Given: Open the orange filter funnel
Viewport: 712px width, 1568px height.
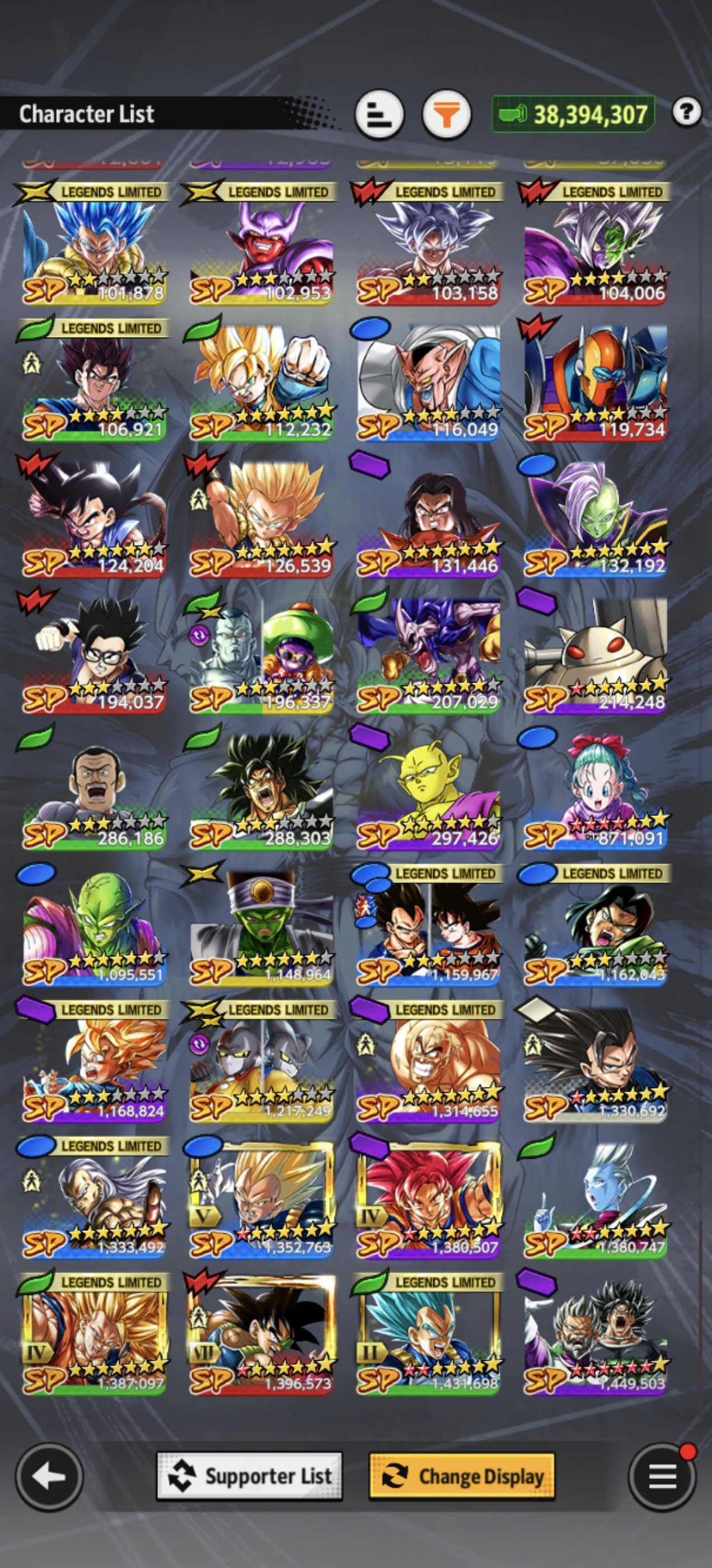Looking at the screenshot, I should point(447,114).
